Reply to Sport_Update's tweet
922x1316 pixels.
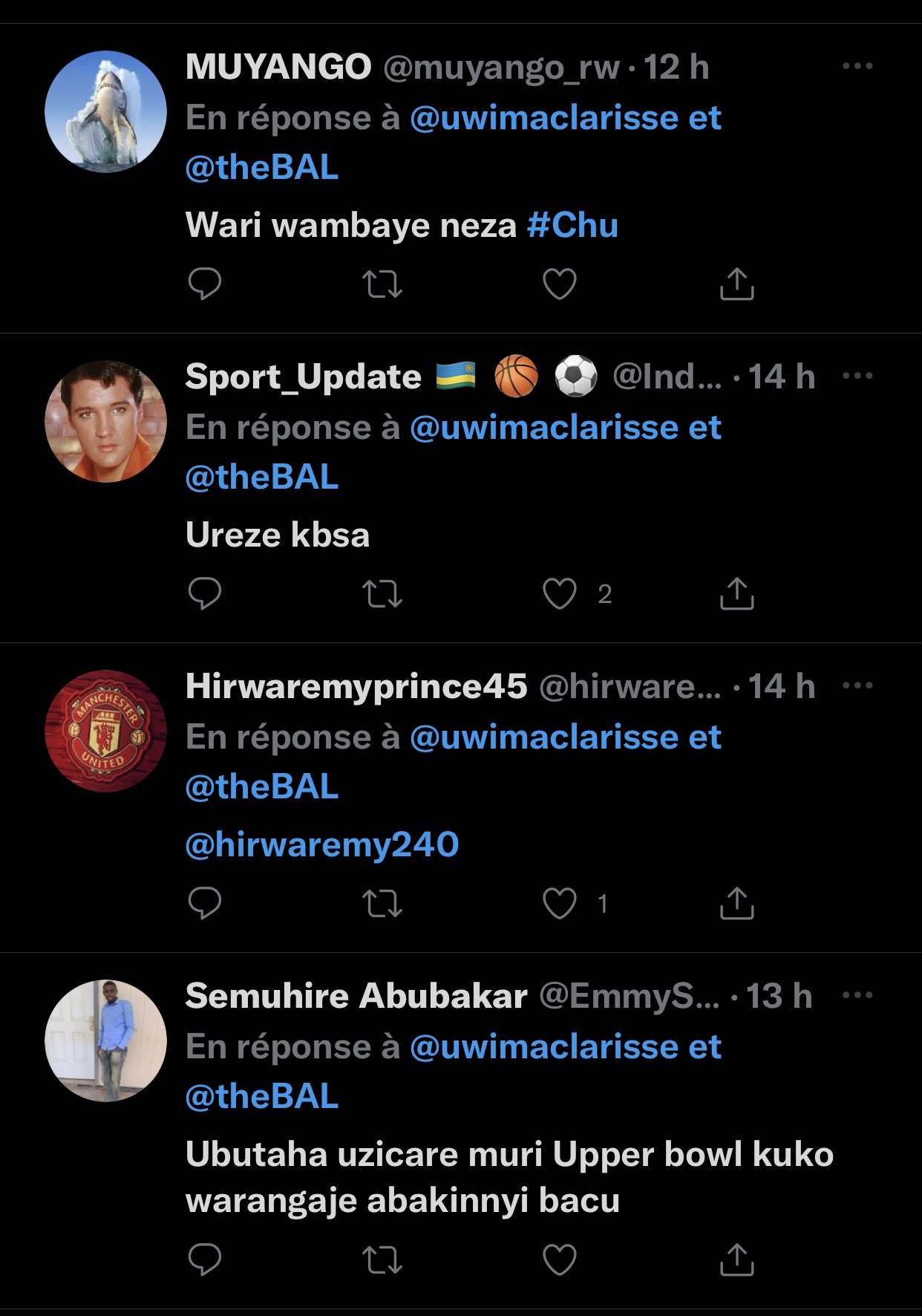(x=205, y=593)
